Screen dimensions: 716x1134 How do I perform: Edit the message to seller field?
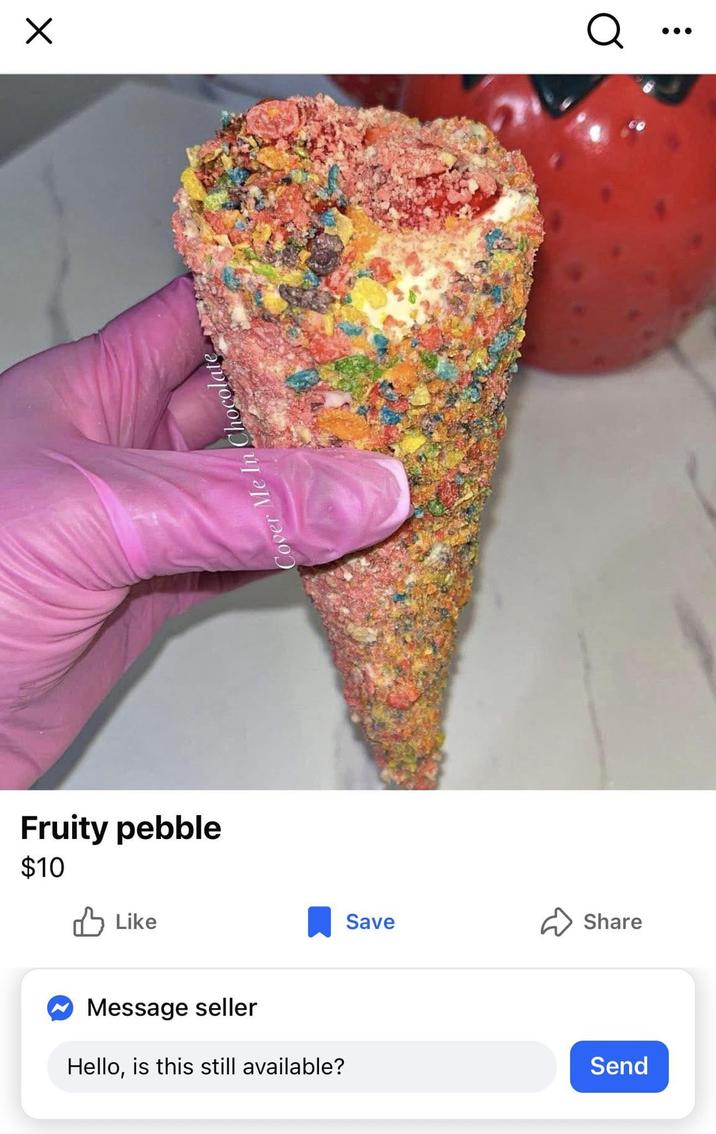(x=301, y=1067)
